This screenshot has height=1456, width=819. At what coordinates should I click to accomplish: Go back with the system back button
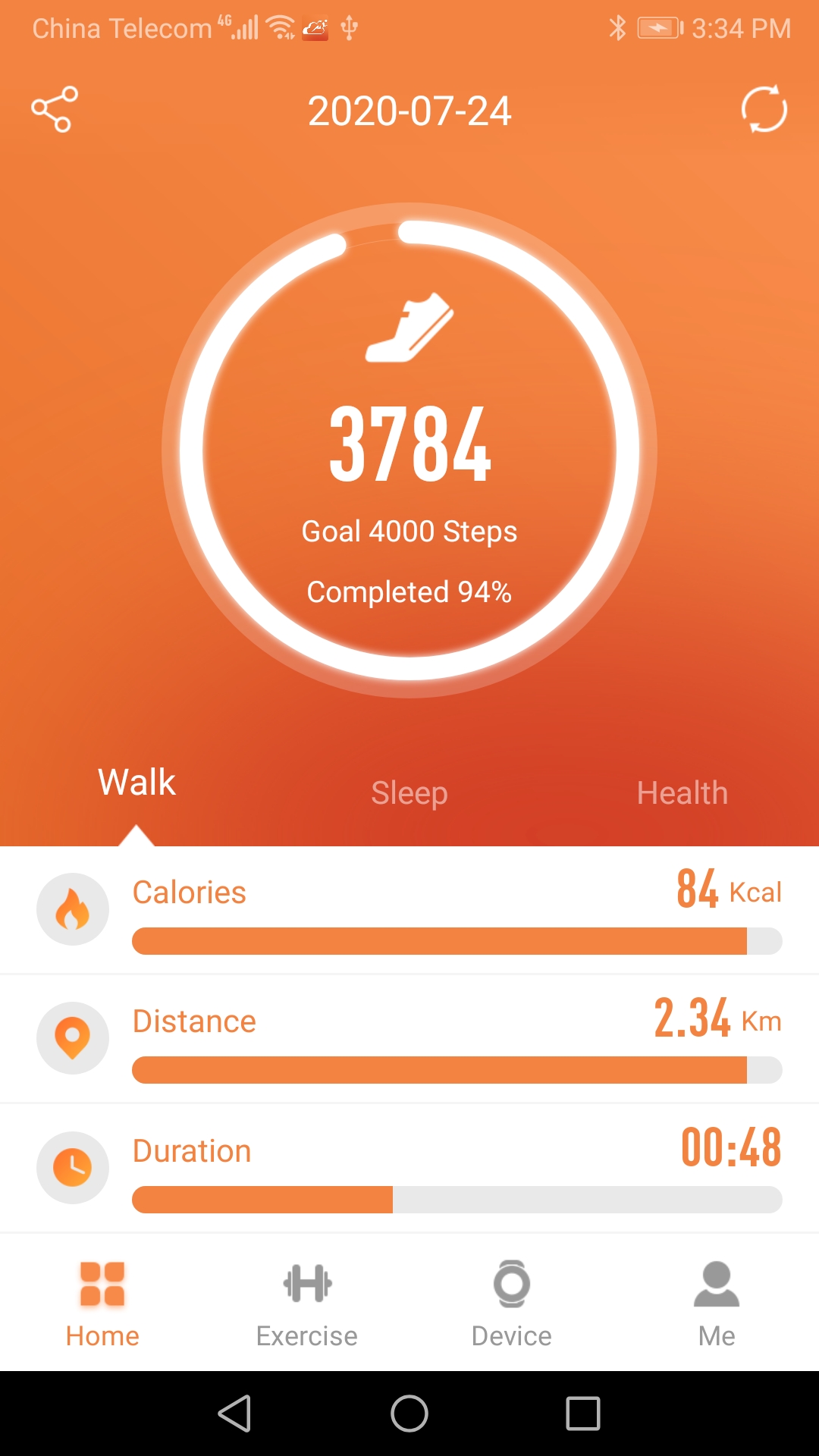coord(235,1414)
